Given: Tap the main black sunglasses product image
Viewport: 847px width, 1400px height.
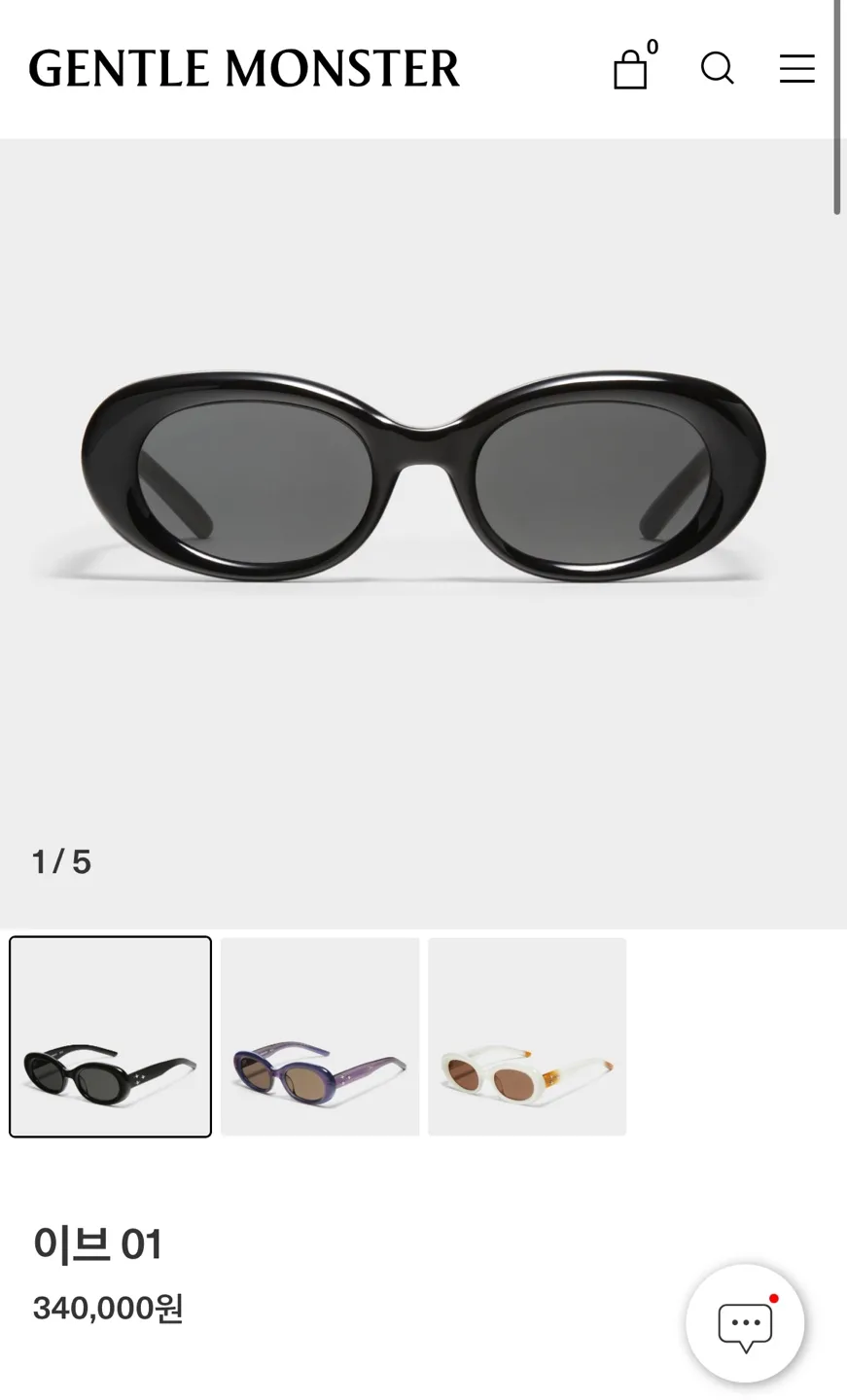Looking at the screenshot, I should coord(424,476).
